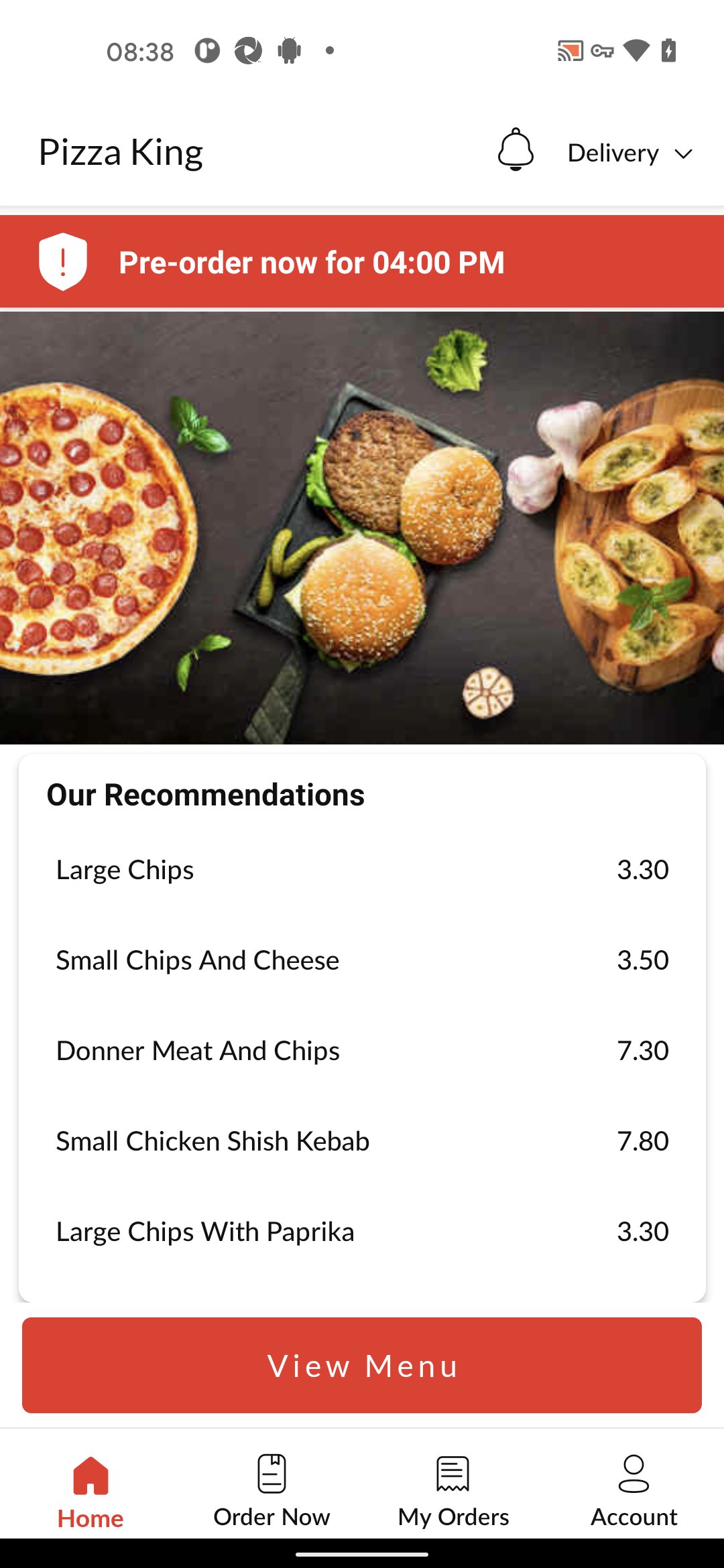This screenshot has height=1568, width=724.
Task: Tap the Pre-order now banner
Action: (x=362, y=262)
